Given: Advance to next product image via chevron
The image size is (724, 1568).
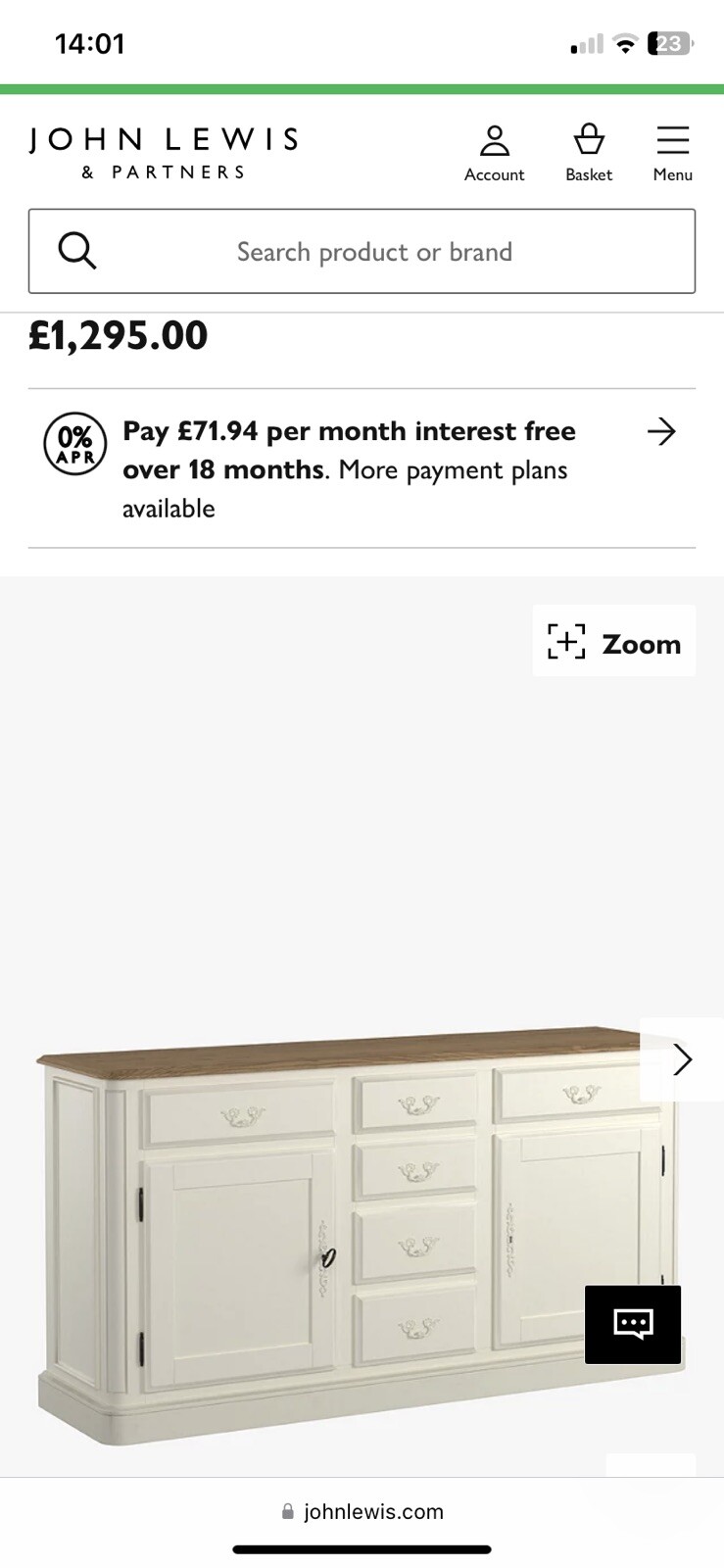Looking at the screenshot, I should point(682,1059).
